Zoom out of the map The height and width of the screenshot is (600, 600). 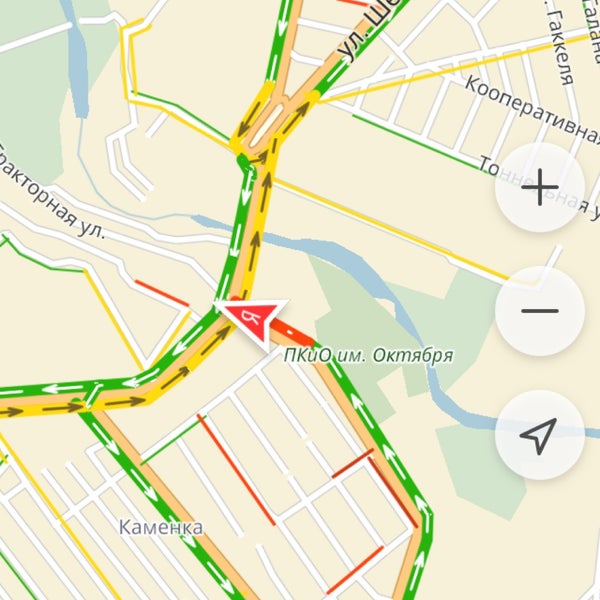click(539, 311)
